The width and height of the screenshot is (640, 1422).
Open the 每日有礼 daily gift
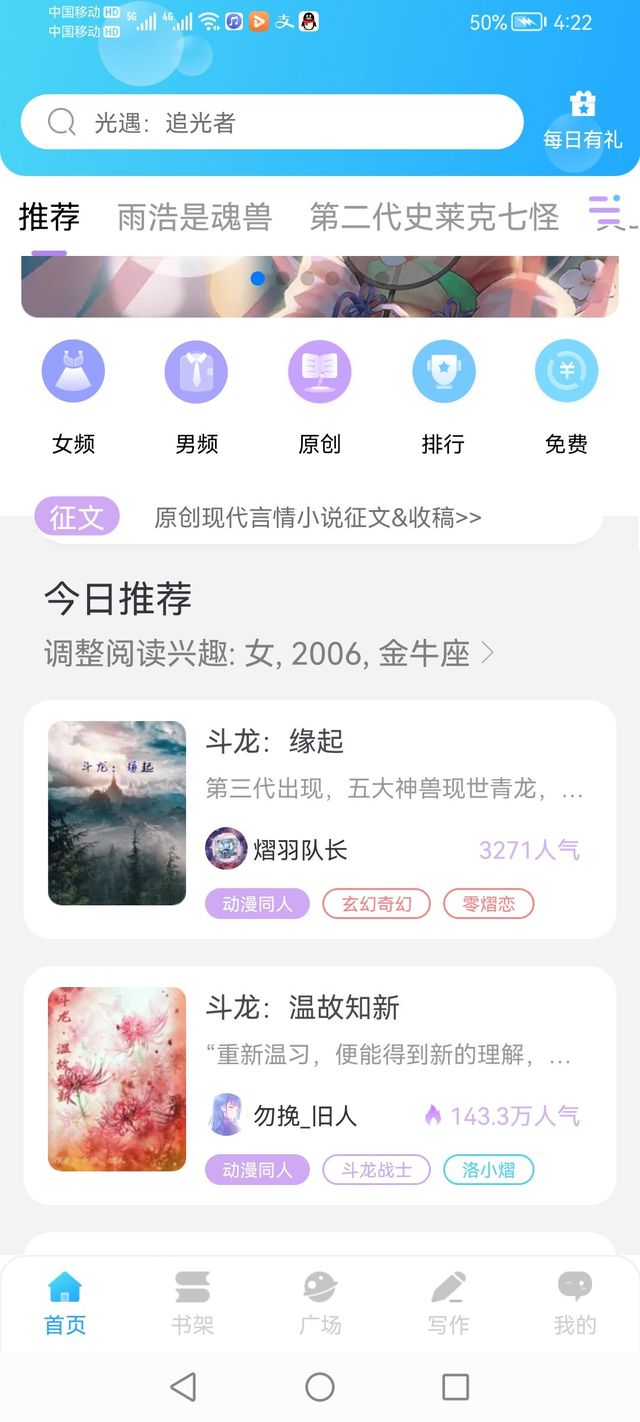[582, 123]
